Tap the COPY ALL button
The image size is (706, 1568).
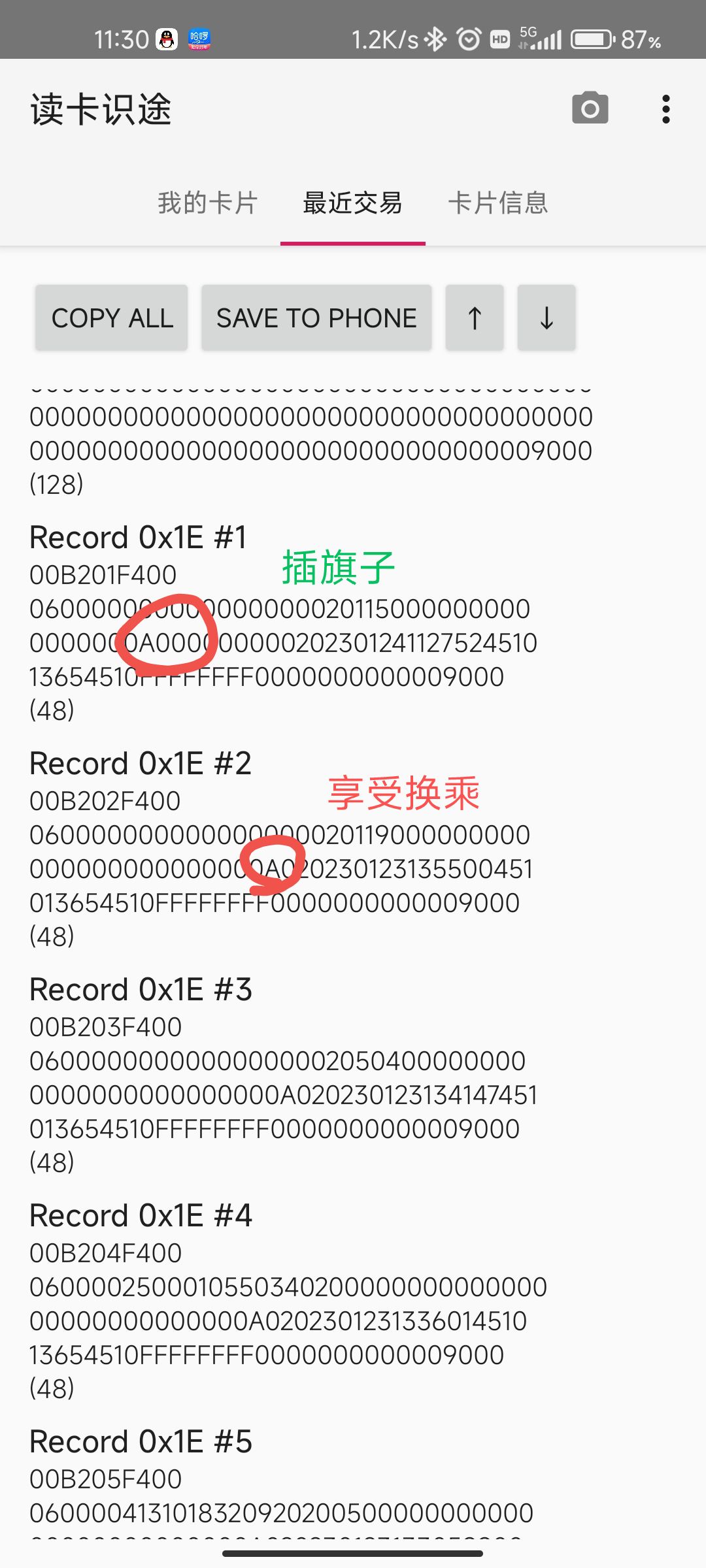click(x=112, y=318)
